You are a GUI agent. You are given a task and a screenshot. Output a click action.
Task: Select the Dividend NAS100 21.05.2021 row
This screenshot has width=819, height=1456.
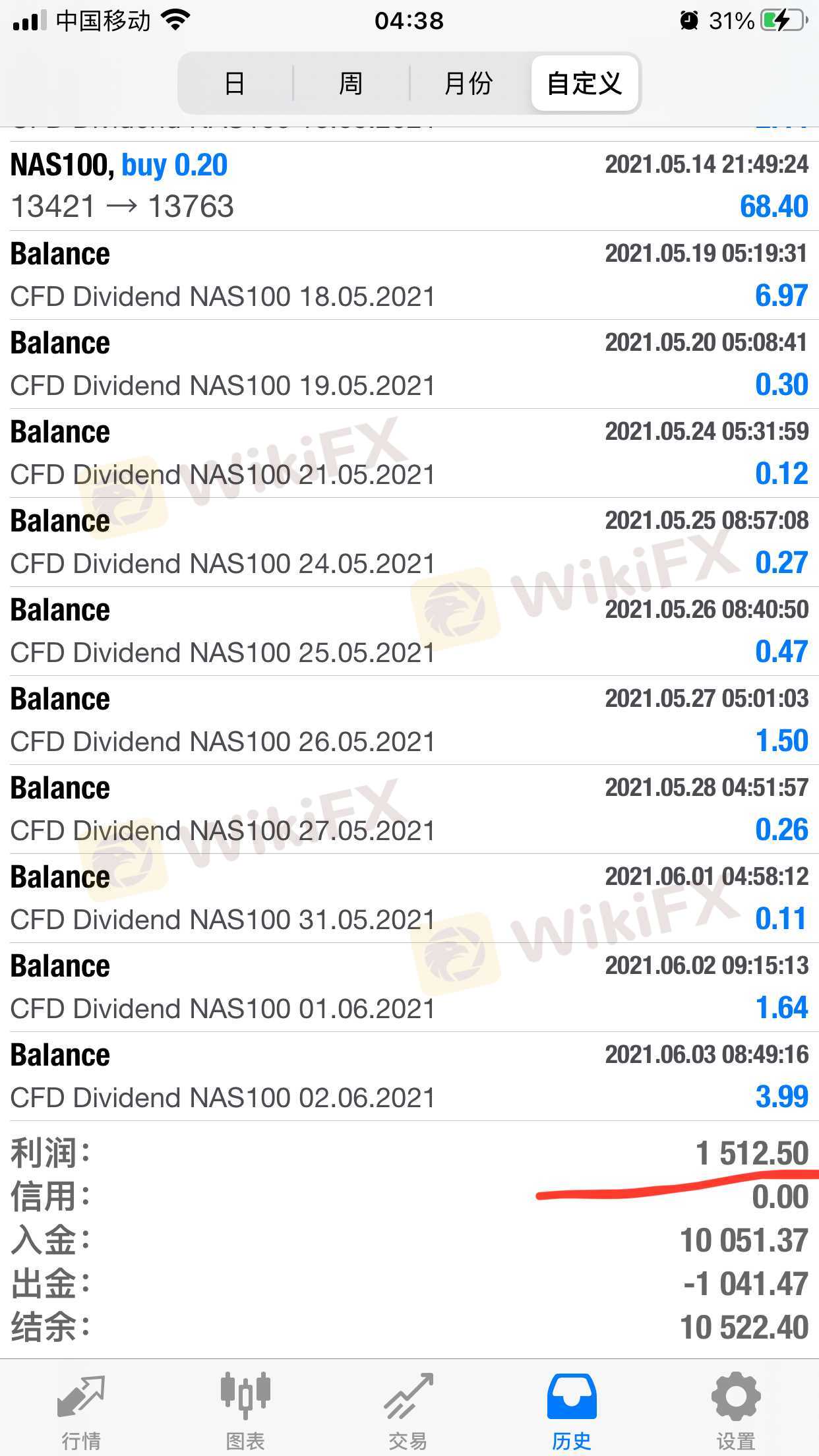[409, 454]
